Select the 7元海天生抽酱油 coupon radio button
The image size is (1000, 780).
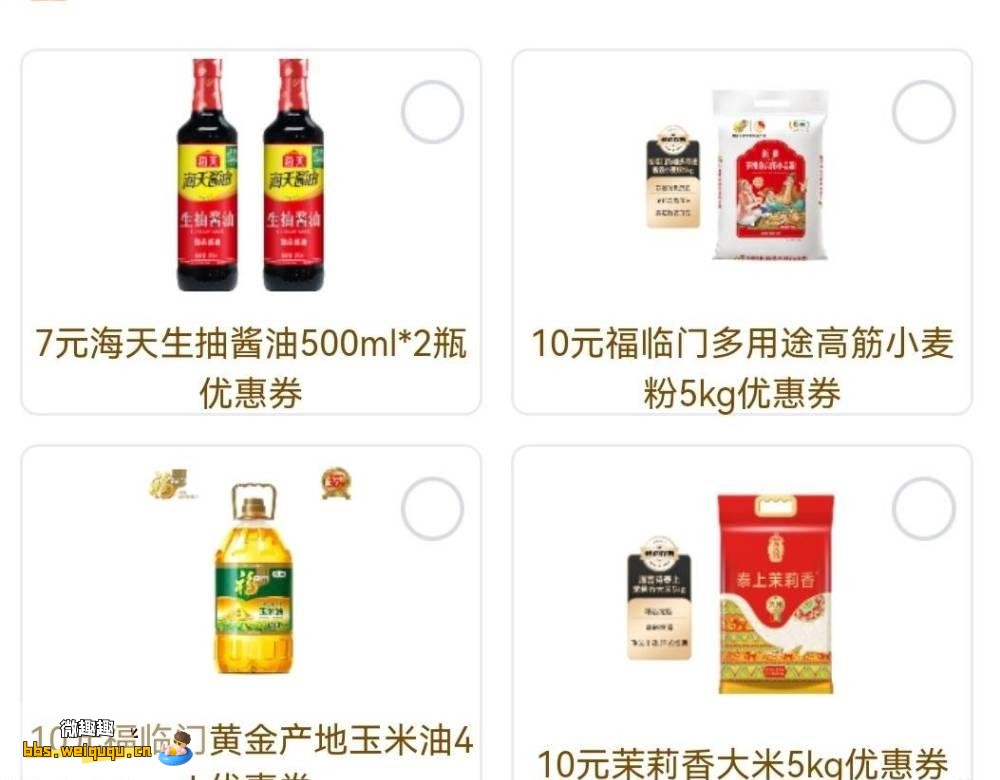tap(432, 113)
